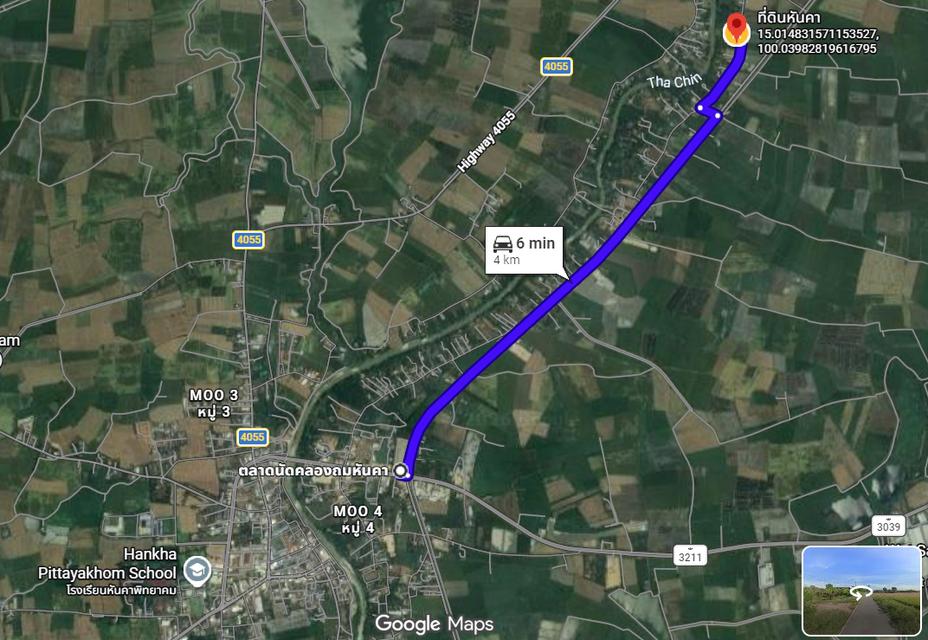Tap the route origin marker ตลาดนัดคลองถมหันคา
This screenshot has width=928, height=640.
tap(401, 470)
